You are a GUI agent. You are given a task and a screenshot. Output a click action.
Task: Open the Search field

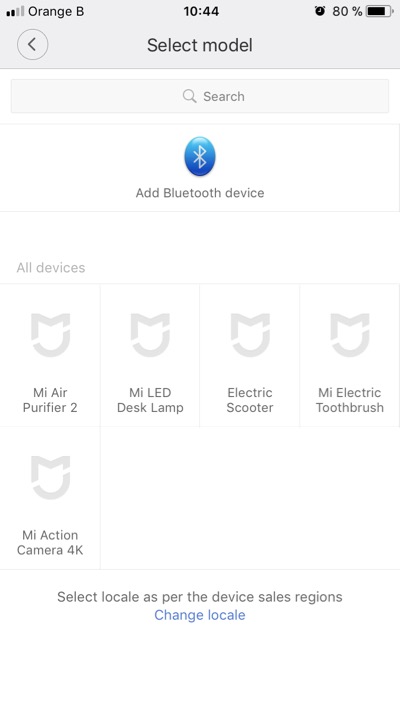tap(200, 96)
